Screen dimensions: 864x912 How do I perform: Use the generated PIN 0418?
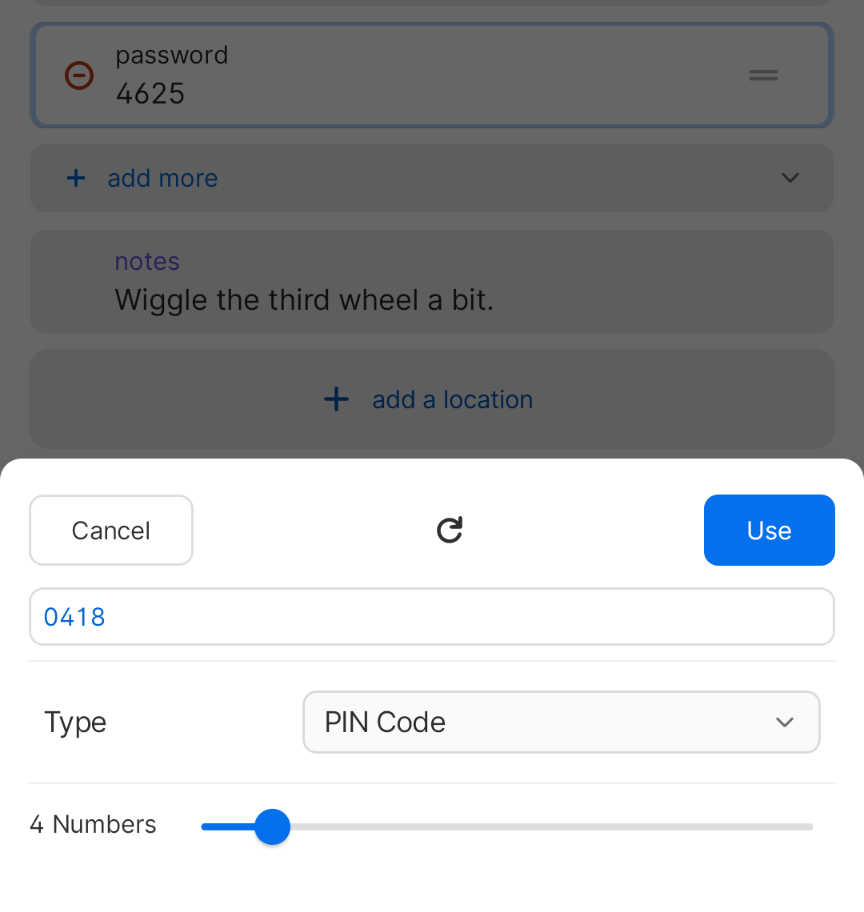[x=768, y=530]
